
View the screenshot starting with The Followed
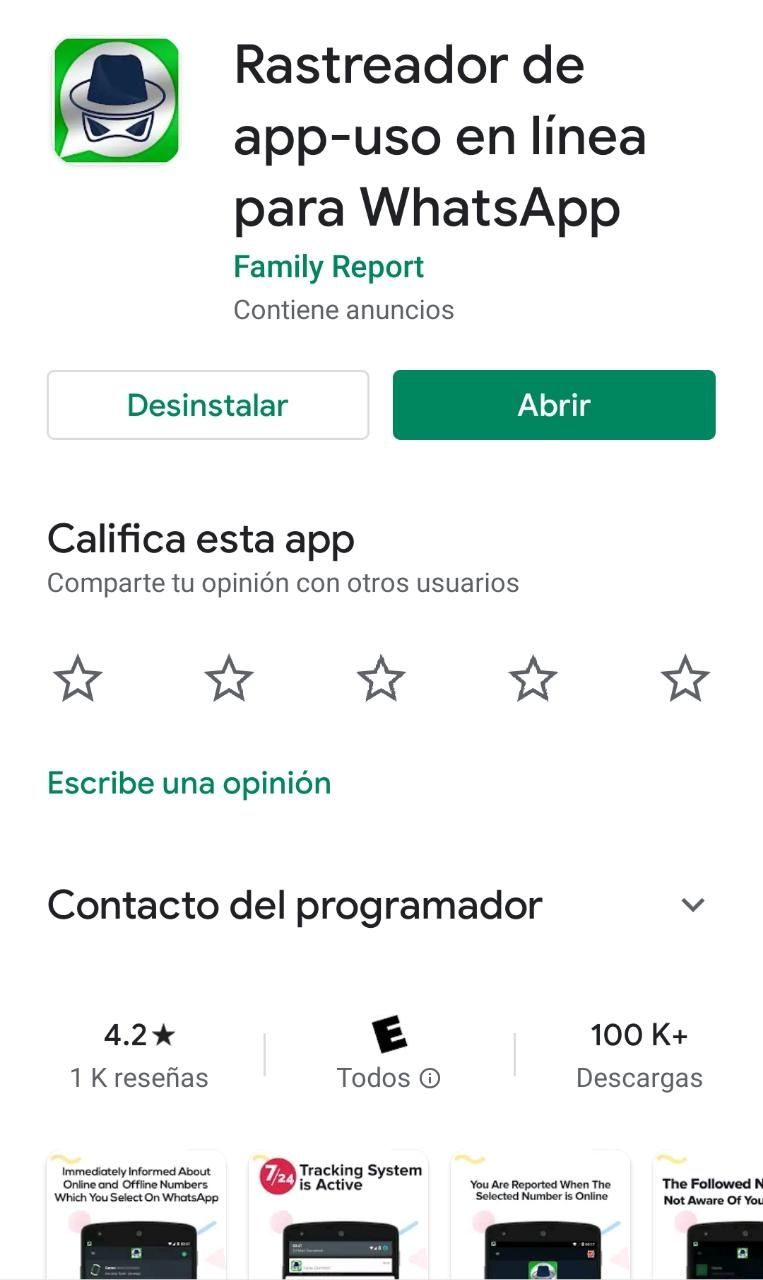click(x=710, y=1215)
